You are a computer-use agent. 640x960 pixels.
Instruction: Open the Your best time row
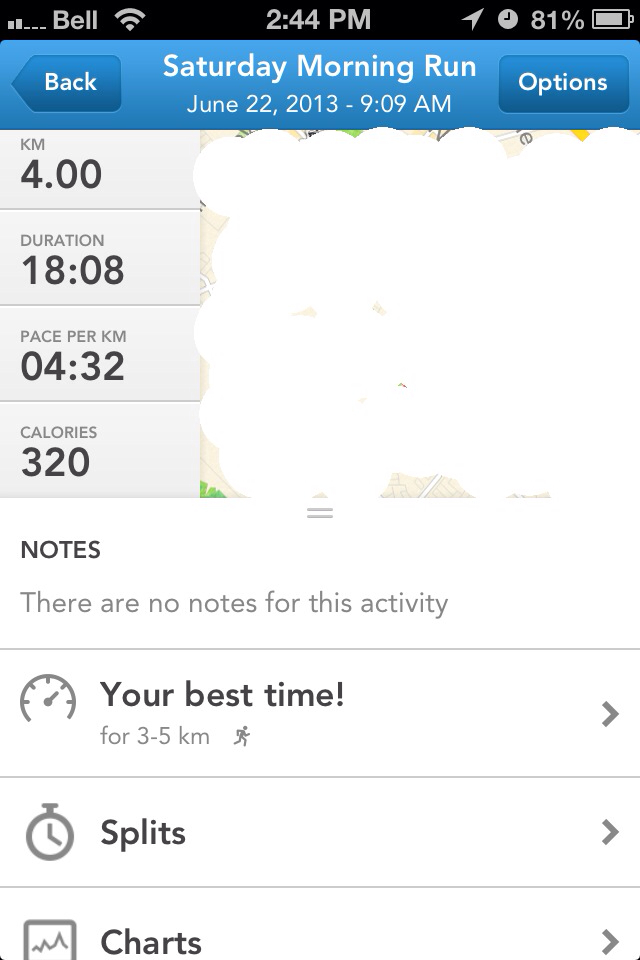[x=320, y=713]
